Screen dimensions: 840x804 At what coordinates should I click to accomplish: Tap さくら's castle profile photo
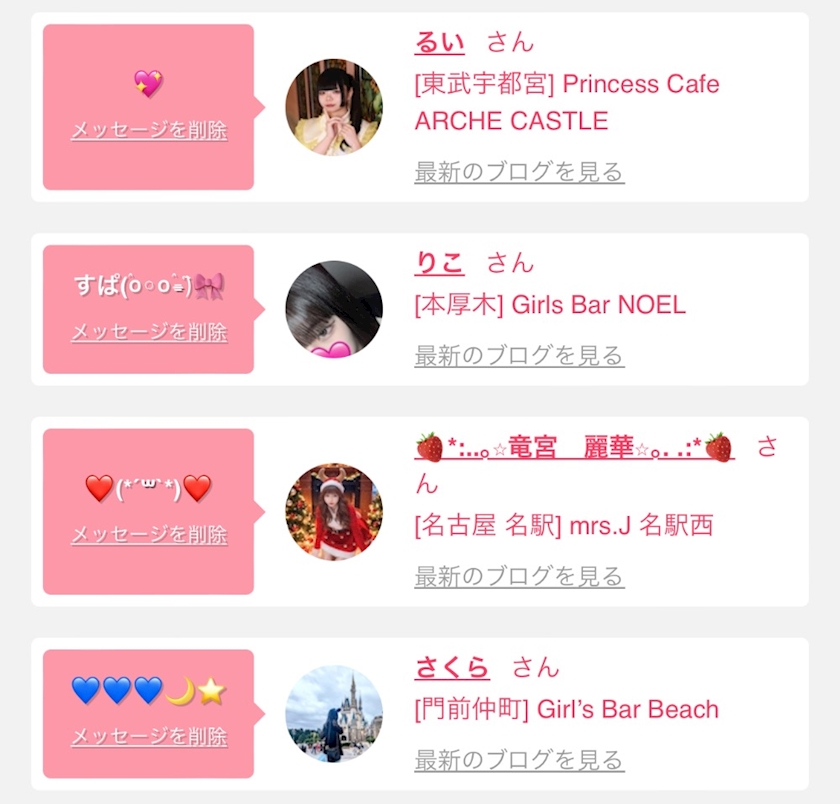click(x=334, y=714)
